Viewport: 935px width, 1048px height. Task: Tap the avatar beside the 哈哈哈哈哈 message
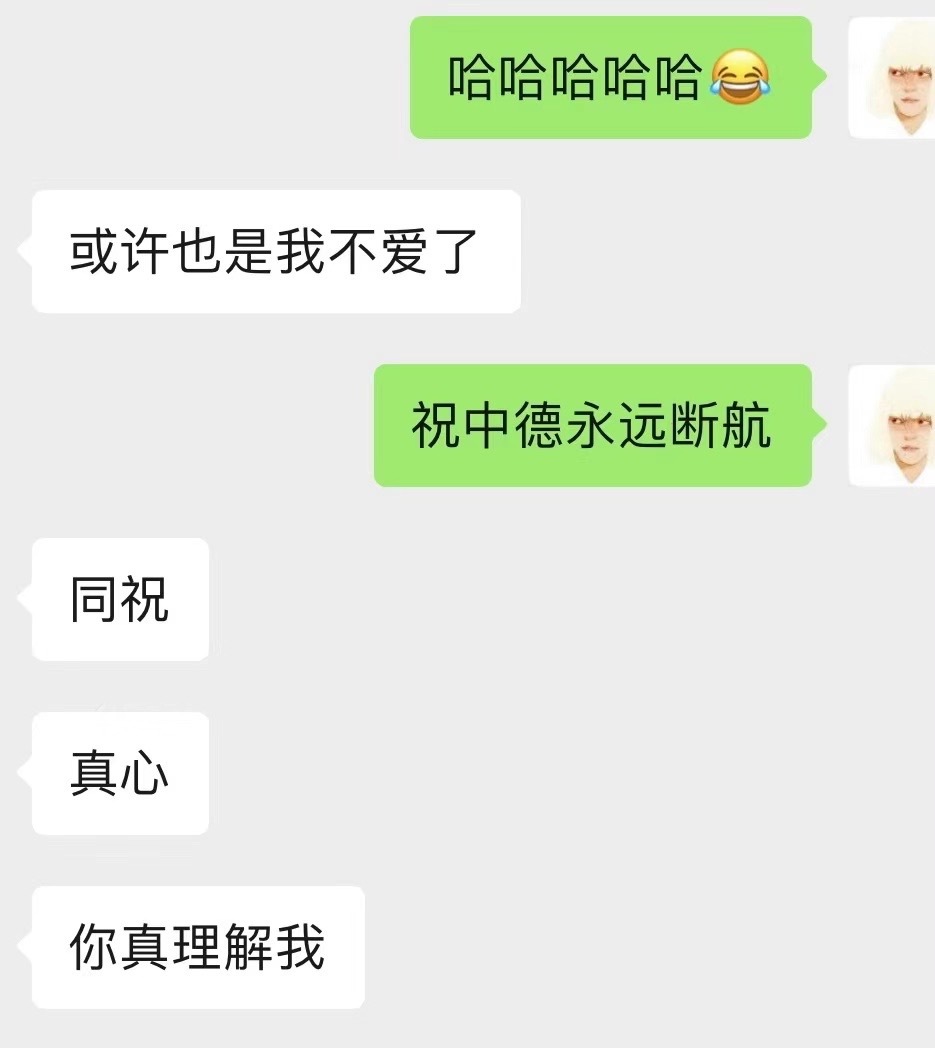pos(892,78)
